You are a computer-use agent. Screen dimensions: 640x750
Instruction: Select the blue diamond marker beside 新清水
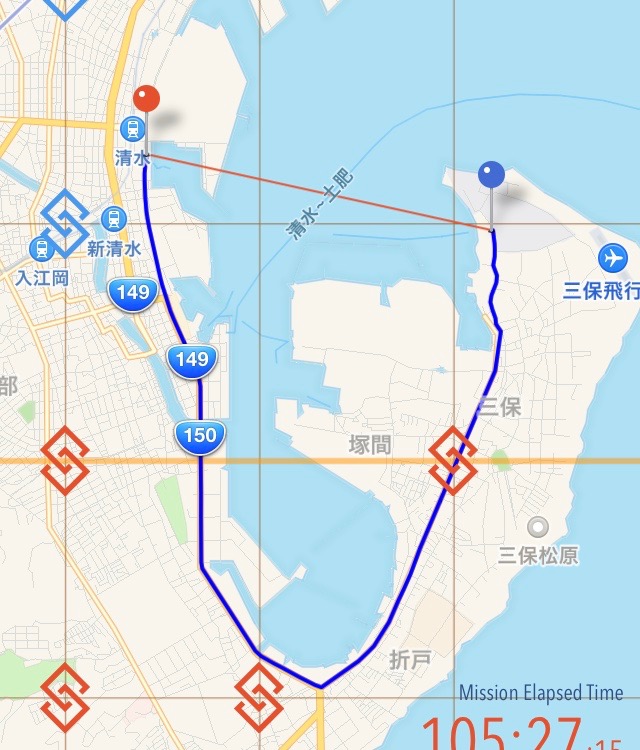point(65,221)
